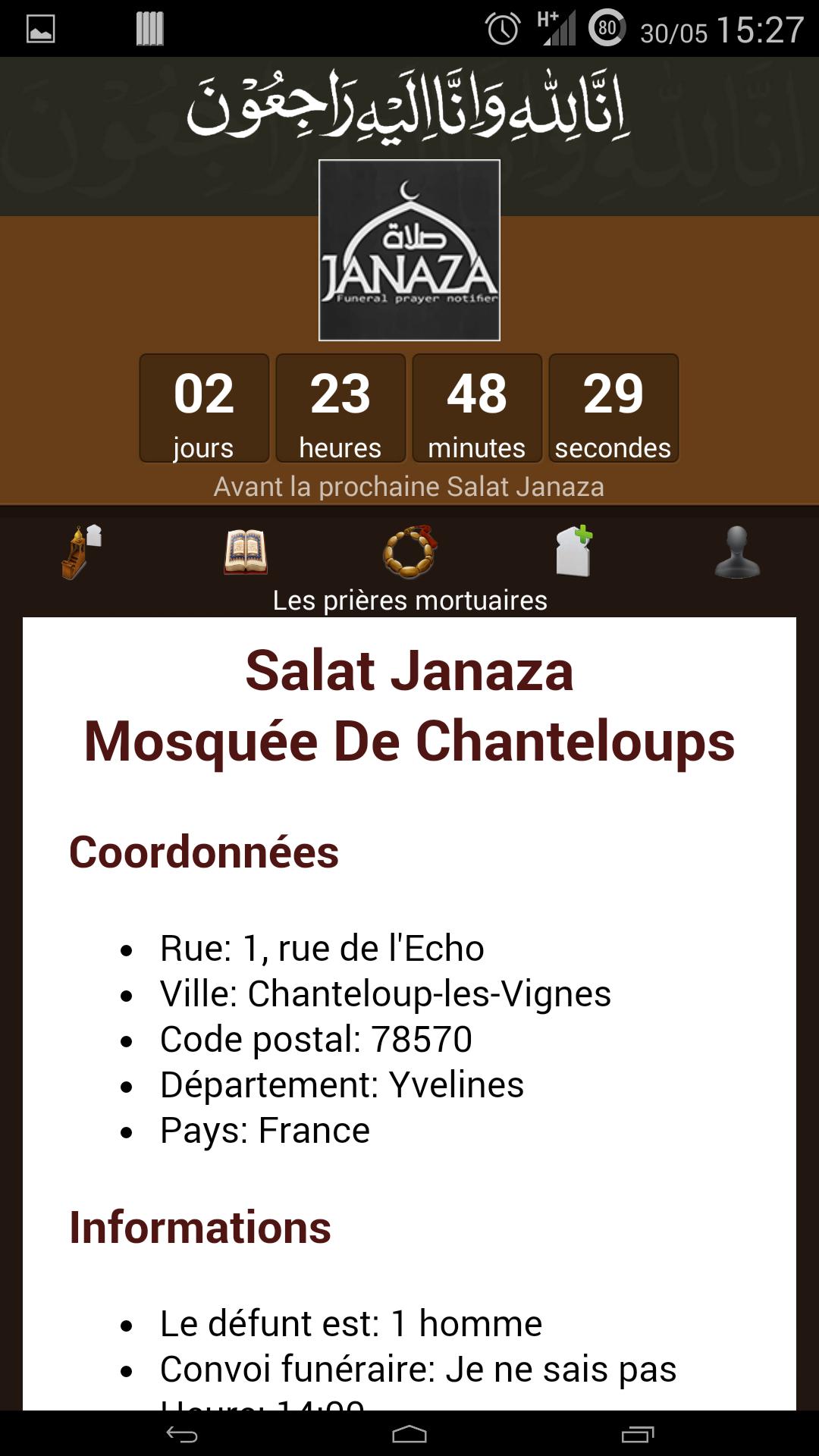The width and height of the screenshot is (819, 1456).
Task: Tap the Janaza funeral prayer notifier logo
Action: pyautogui.click(x=409, y=250)
